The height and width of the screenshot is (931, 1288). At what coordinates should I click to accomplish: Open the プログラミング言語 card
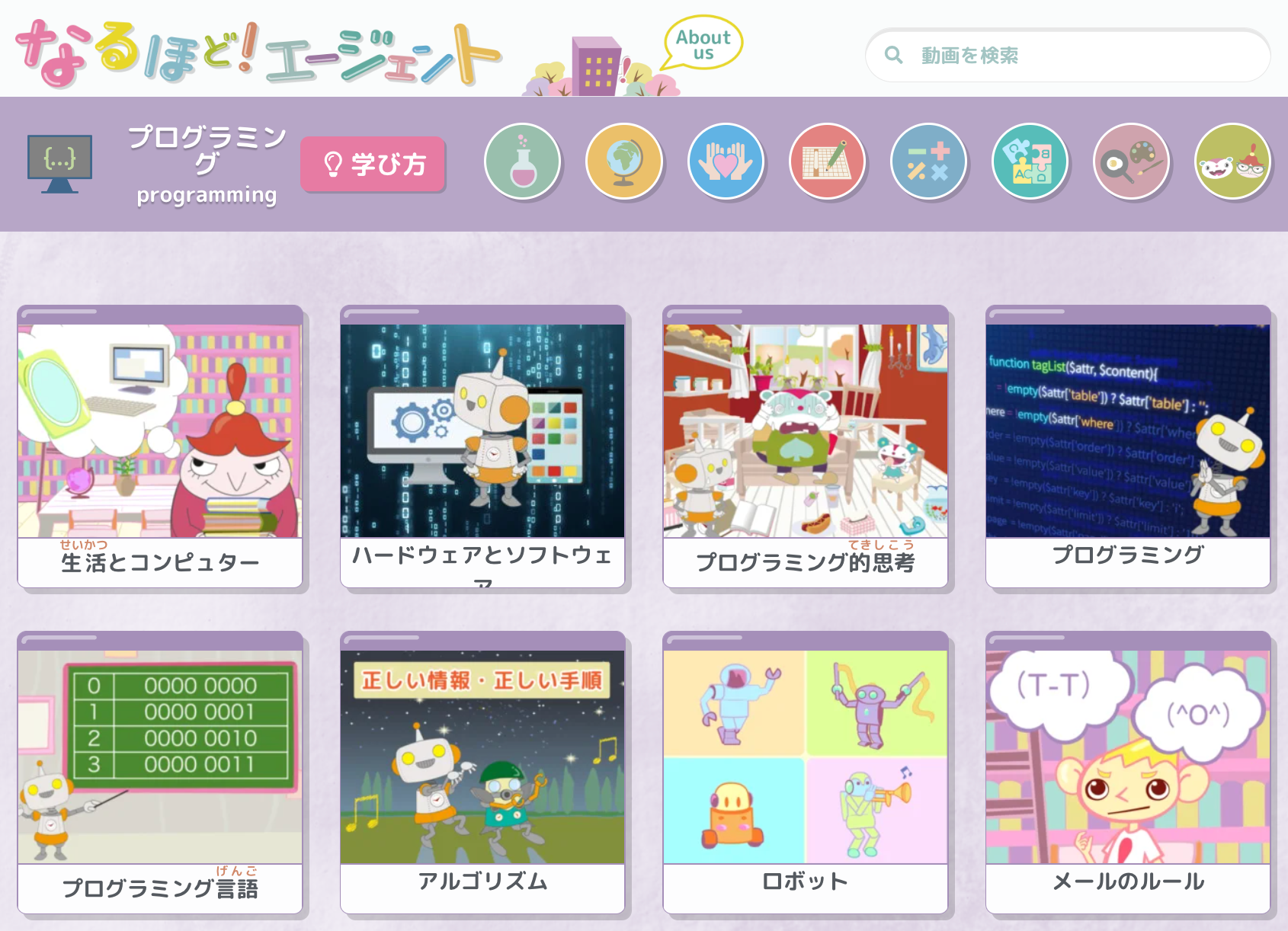(x=160, y=772)
